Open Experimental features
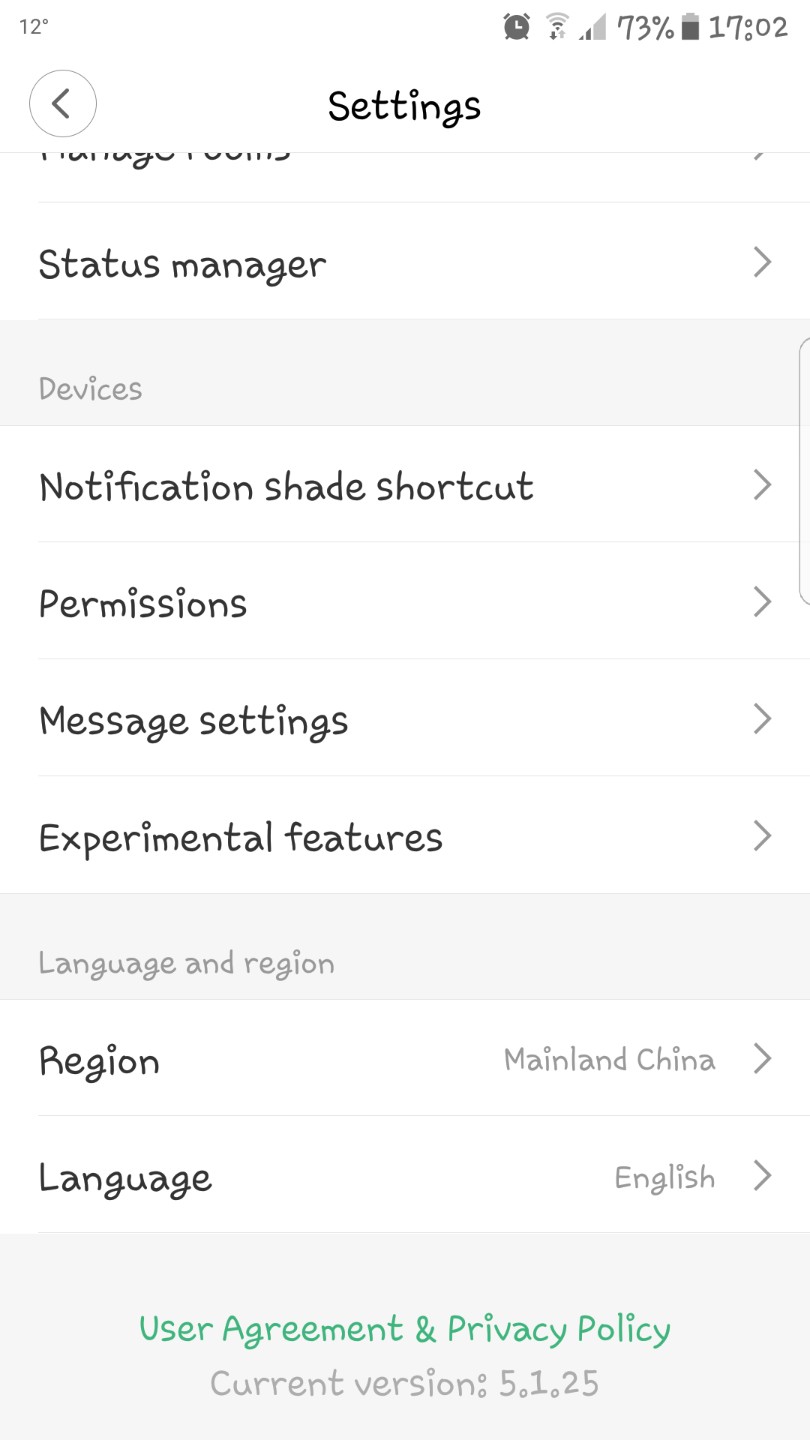 pos(405,835)
